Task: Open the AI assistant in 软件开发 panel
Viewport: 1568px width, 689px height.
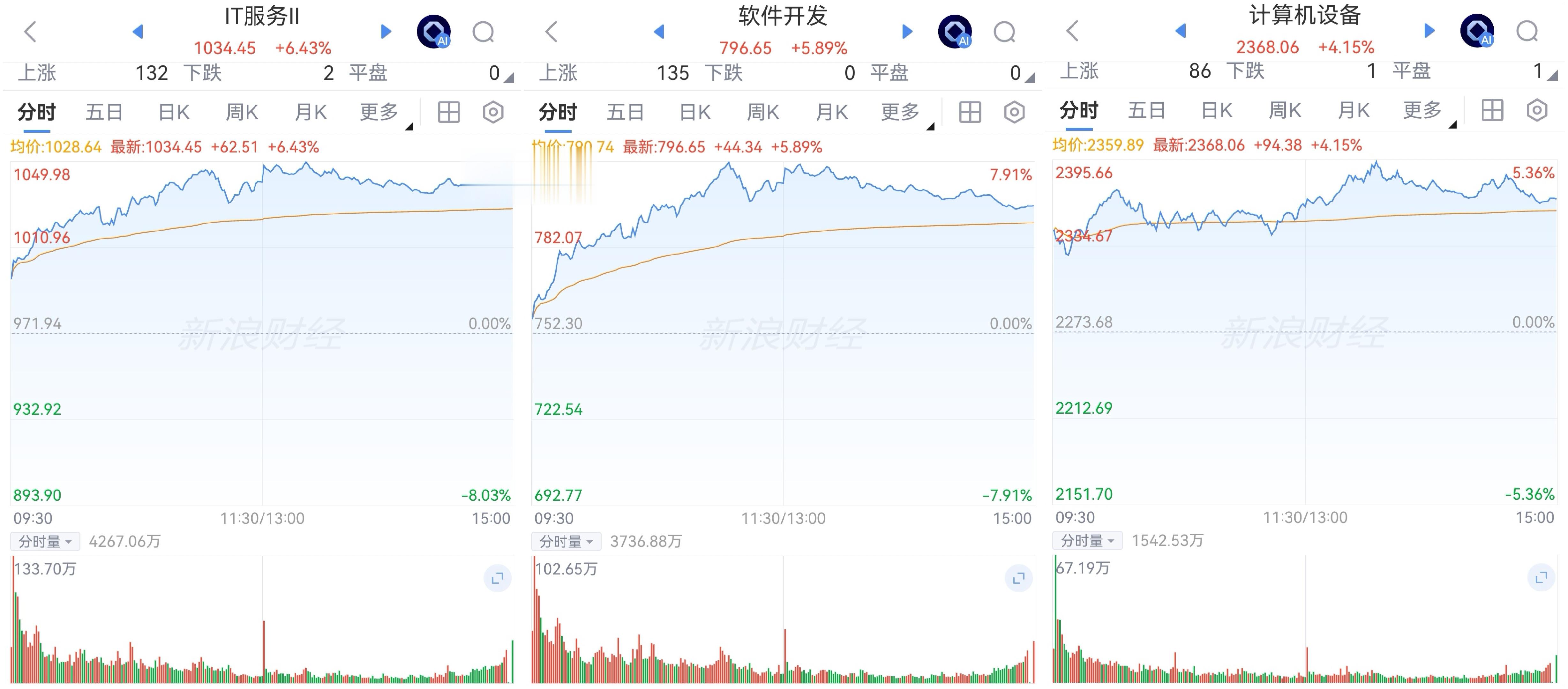Action: click(955, 32)
